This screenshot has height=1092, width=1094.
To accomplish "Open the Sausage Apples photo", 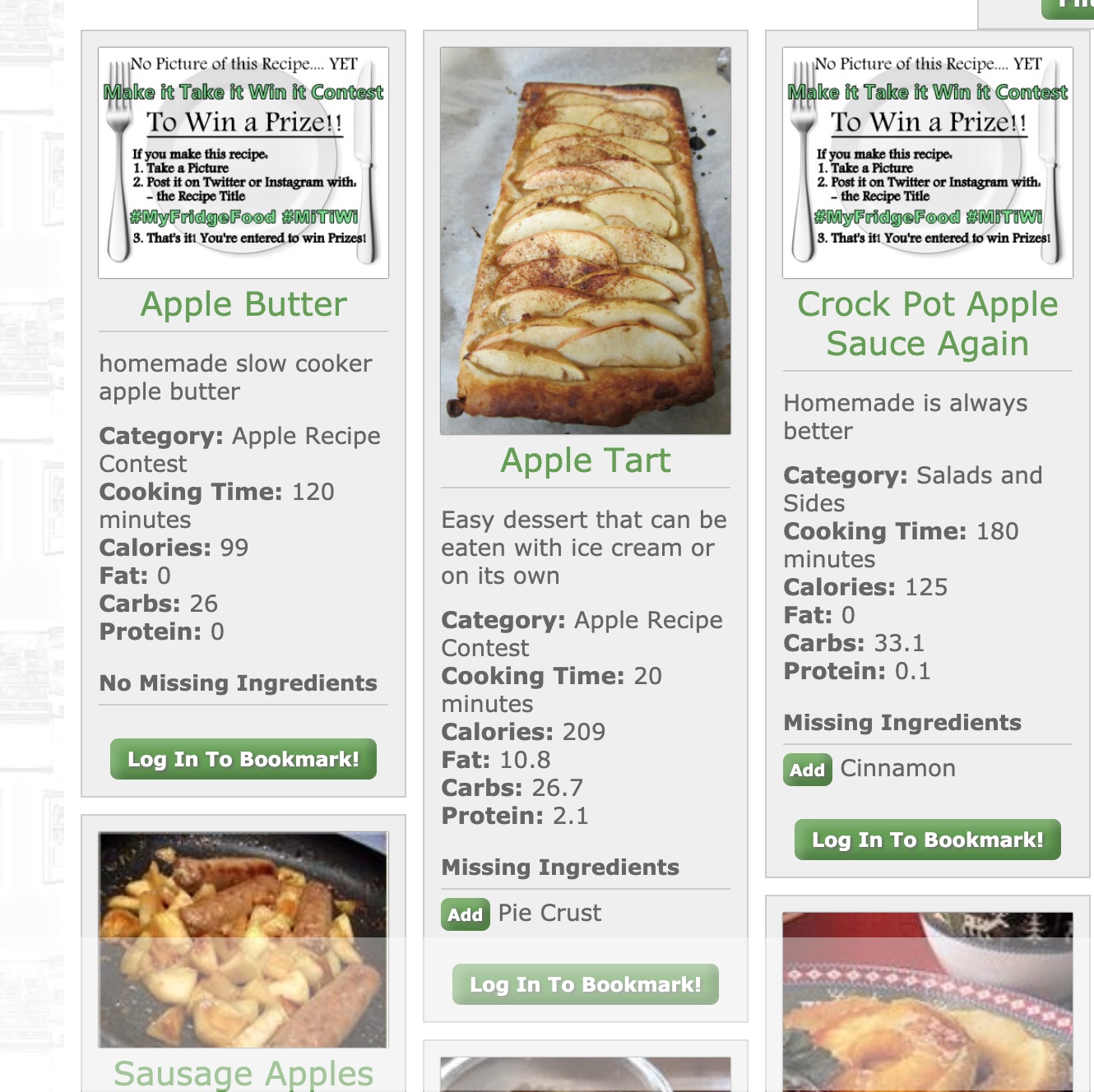I will point(243,939).
